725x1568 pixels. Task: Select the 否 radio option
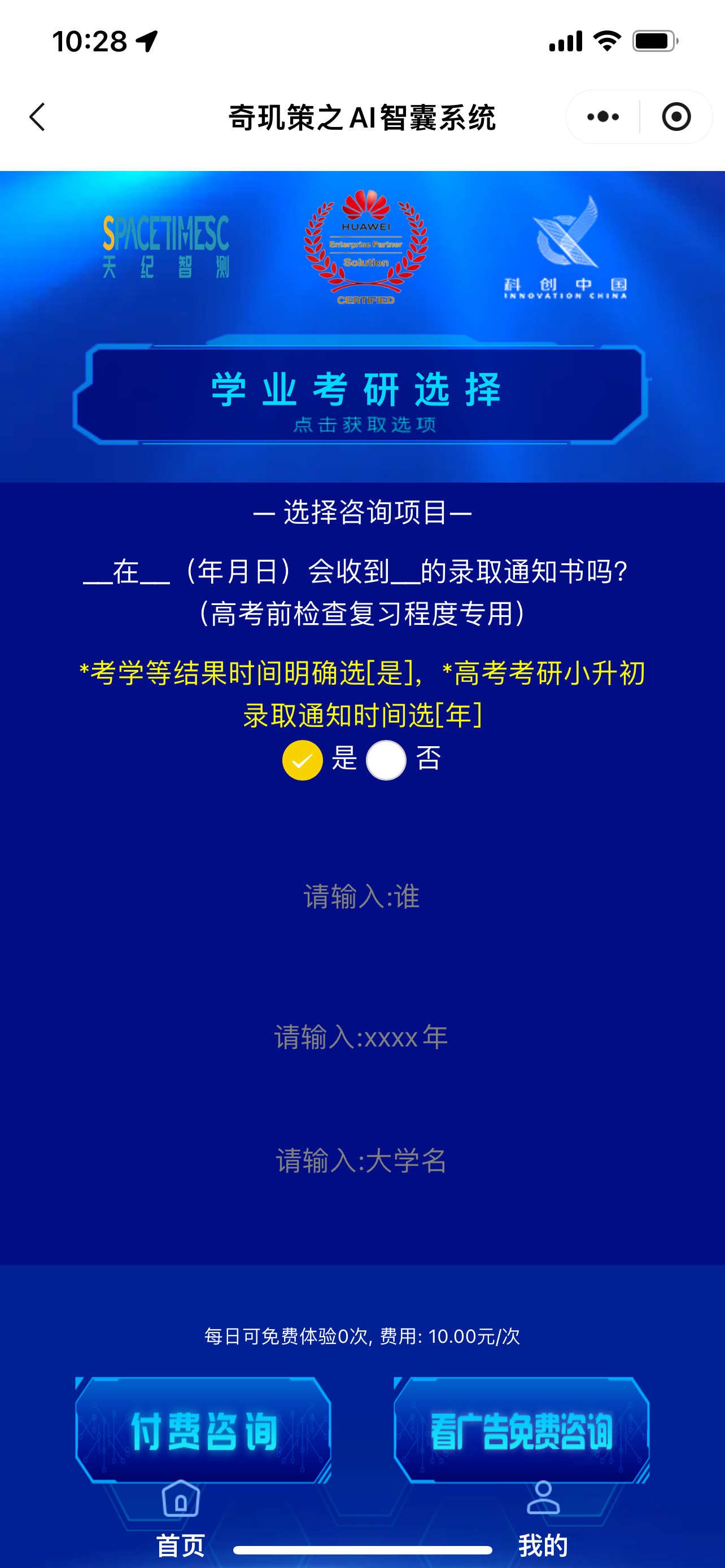(x=386, y=760)
